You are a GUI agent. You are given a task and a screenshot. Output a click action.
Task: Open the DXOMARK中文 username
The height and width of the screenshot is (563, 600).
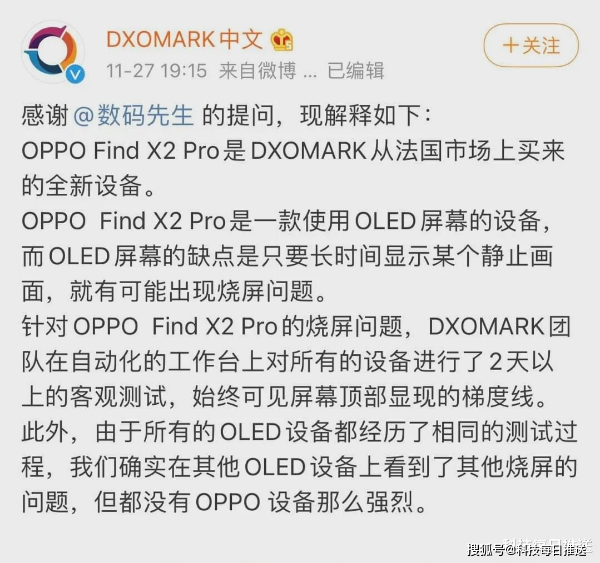point(184,39)
